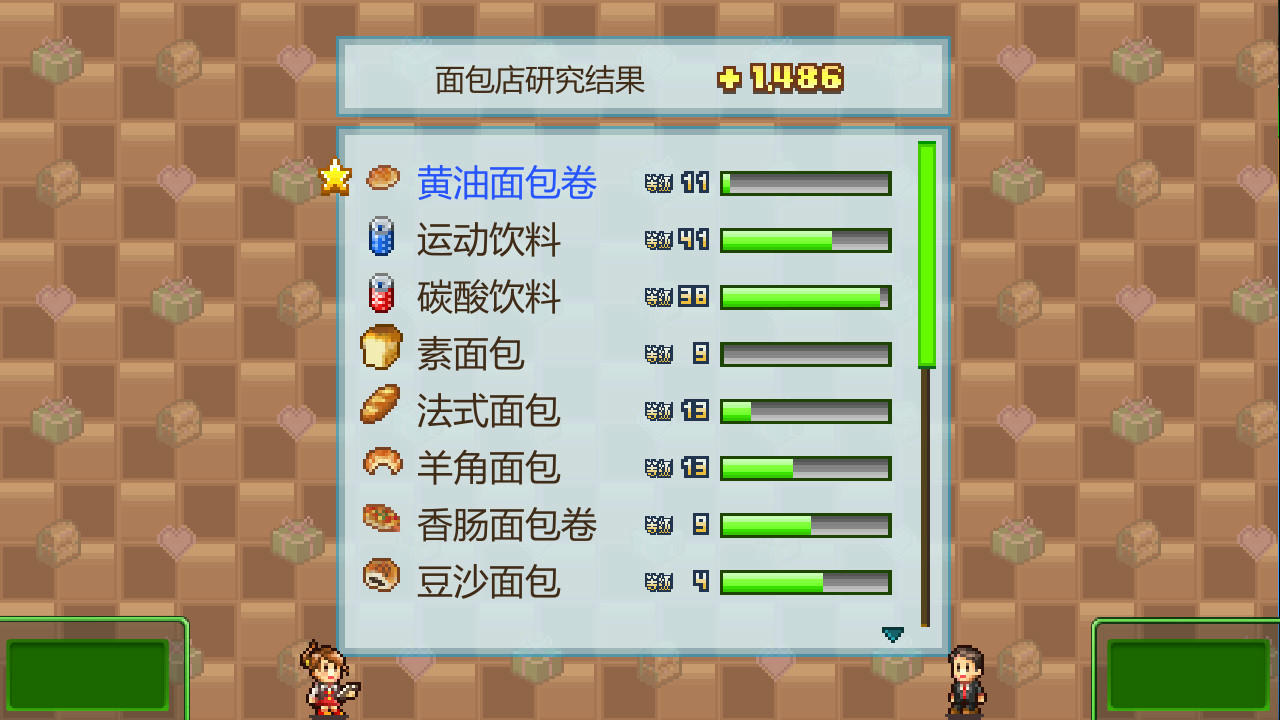Tap the down arrow below the list
The height and width of the screenshot is (720, 1280).
point(893,634)
